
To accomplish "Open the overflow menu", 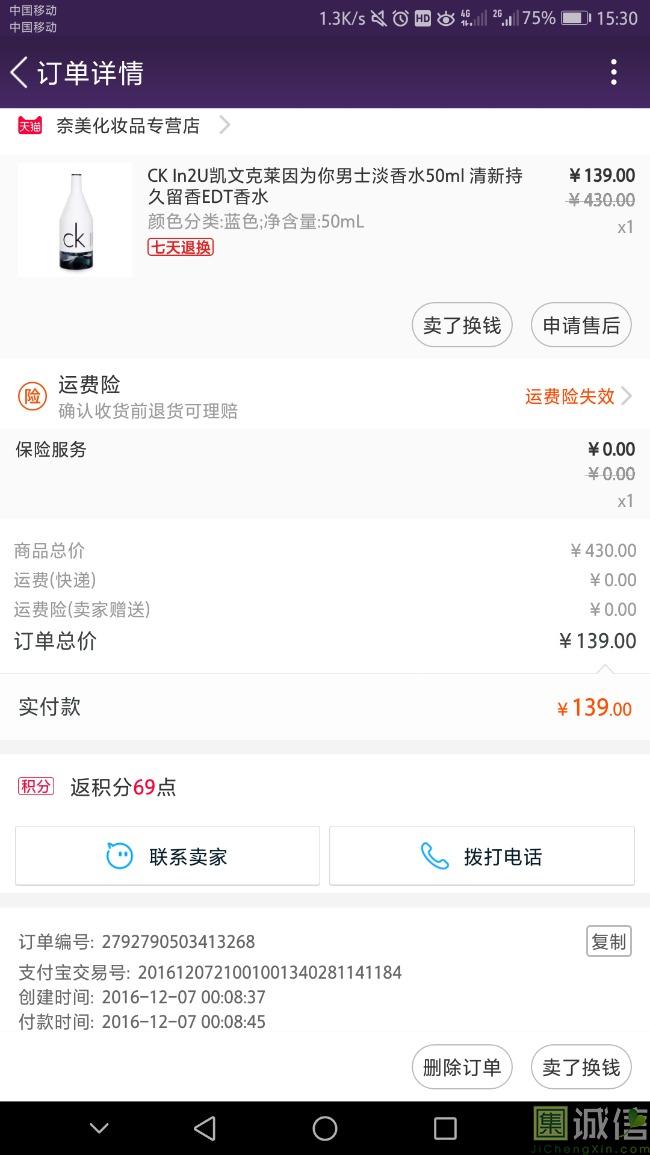I will [x=613, y=73].
